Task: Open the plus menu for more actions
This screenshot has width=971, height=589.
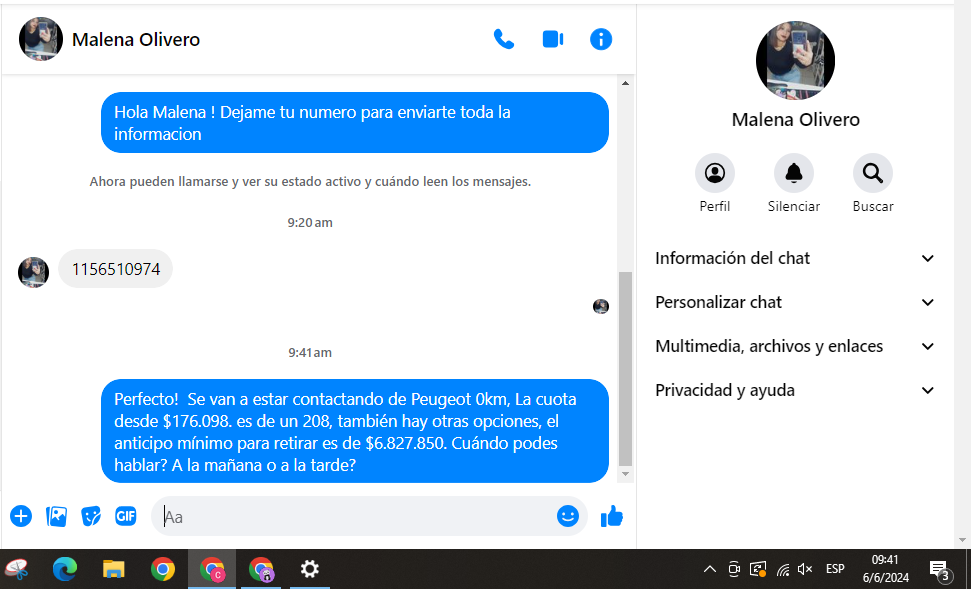Action: (x=21, y=516)
